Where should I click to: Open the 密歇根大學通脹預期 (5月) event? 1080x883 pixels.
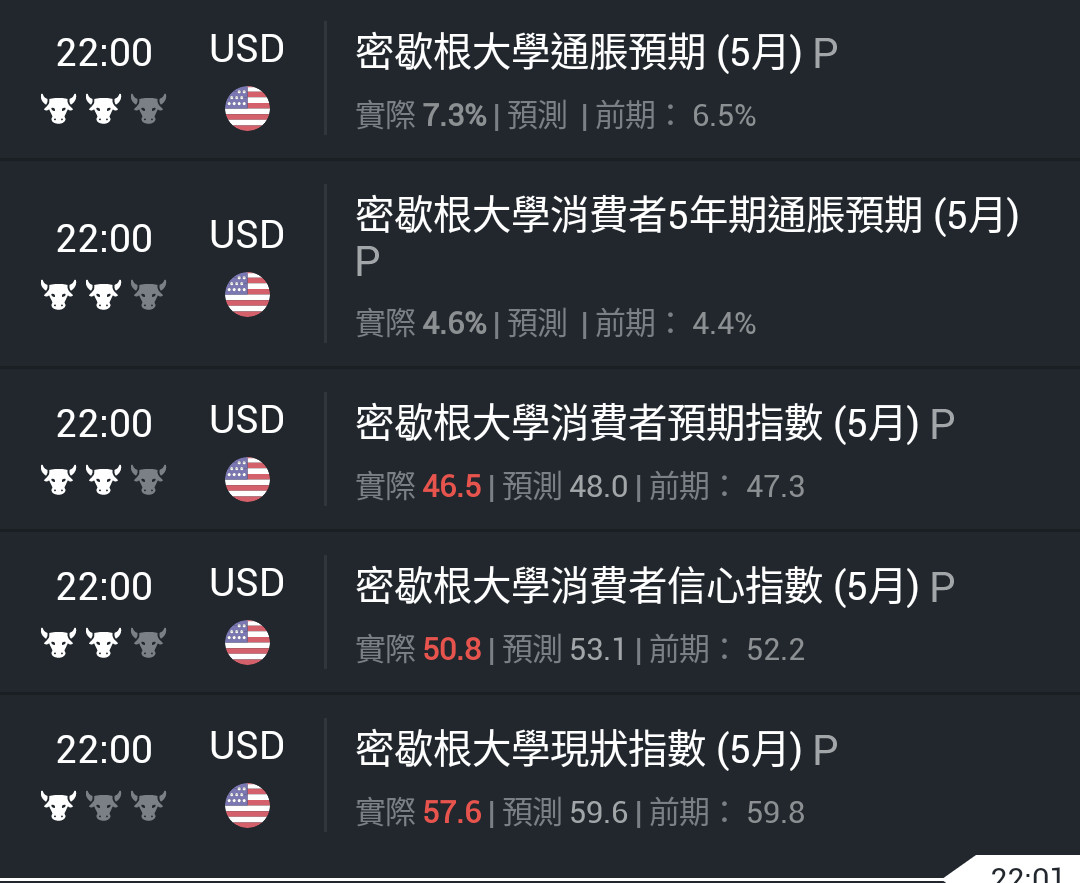coord(580,53)
